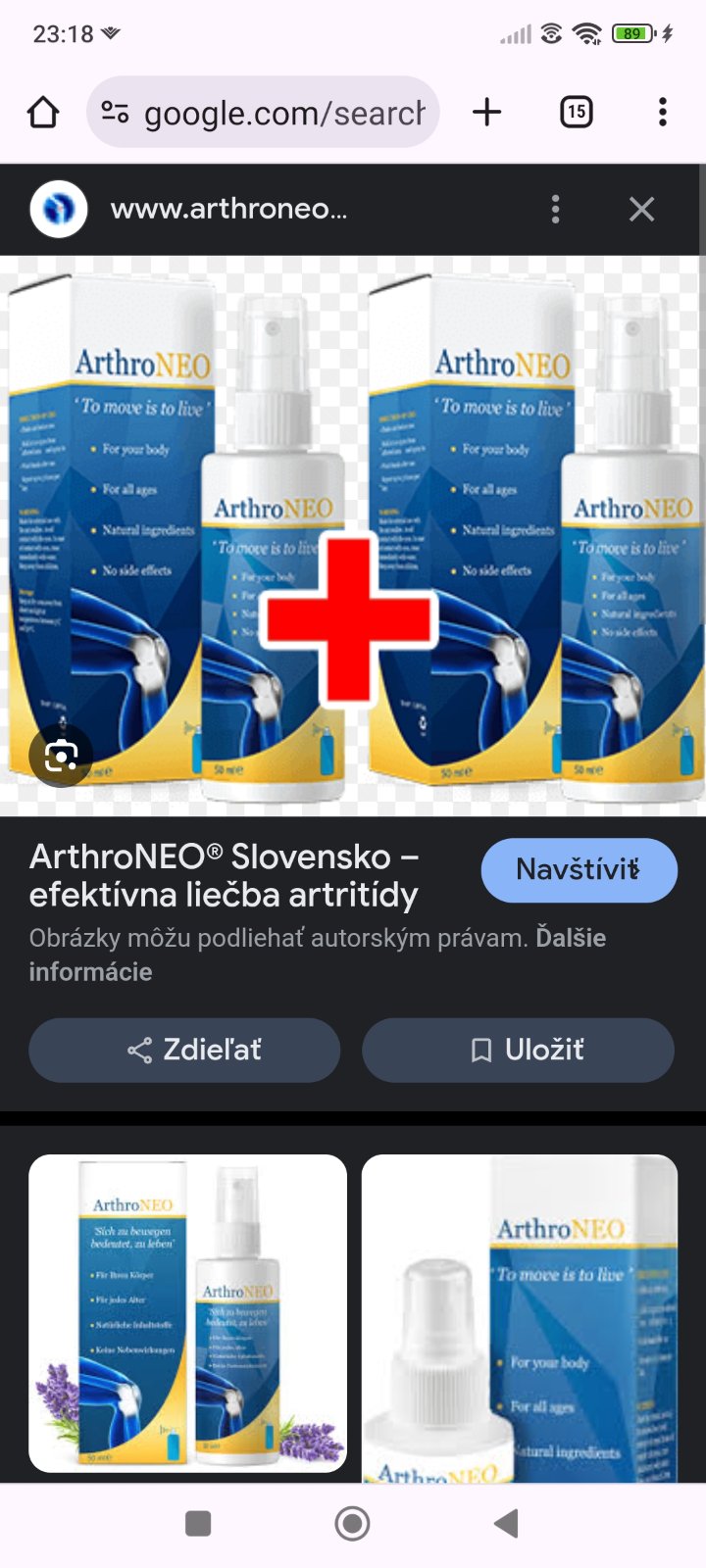Close the image preview
Image resolution: width=706 pixels, height=1568 pixels.
click(641, 209)
